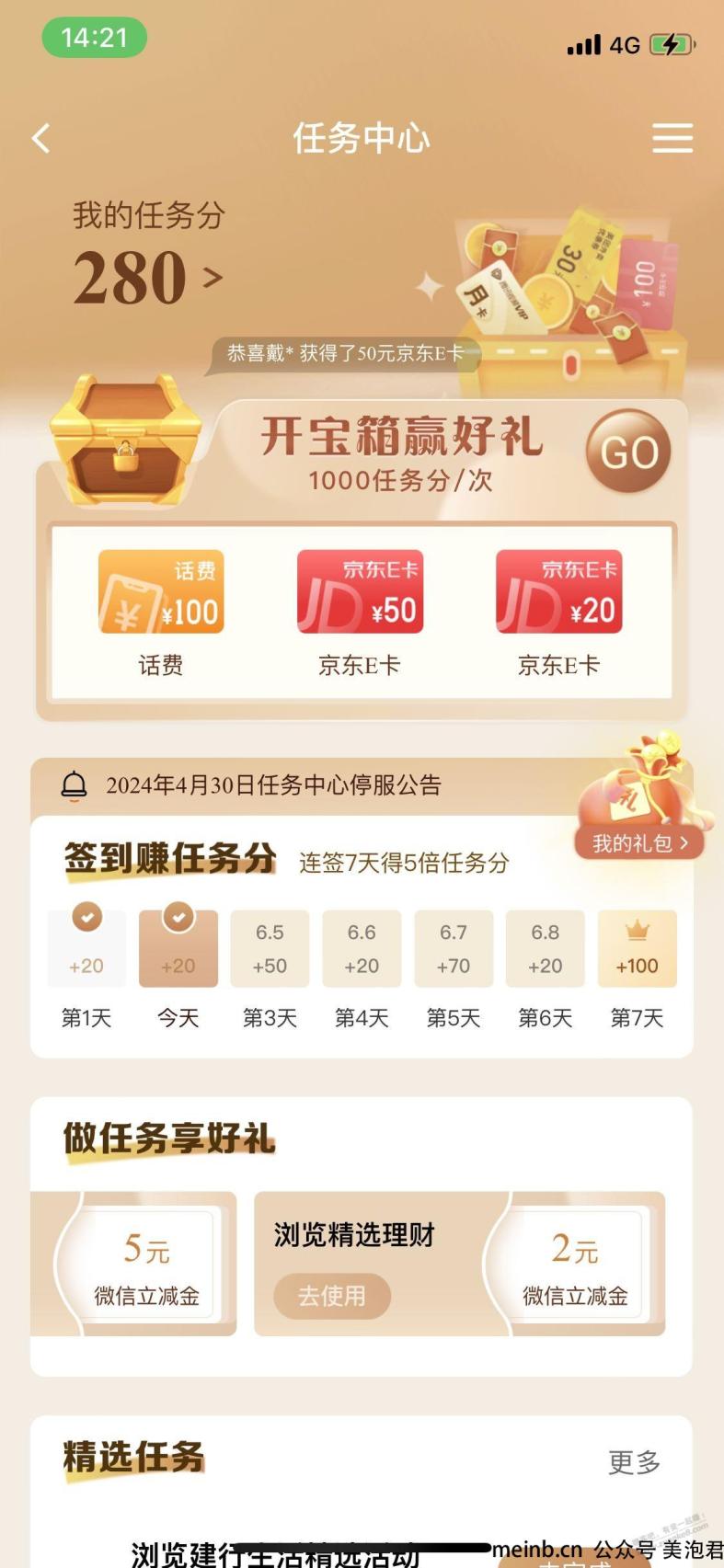Open my task points 280 details
Viewport: 724px width, 1568px height.
click(x=147, y=278)
